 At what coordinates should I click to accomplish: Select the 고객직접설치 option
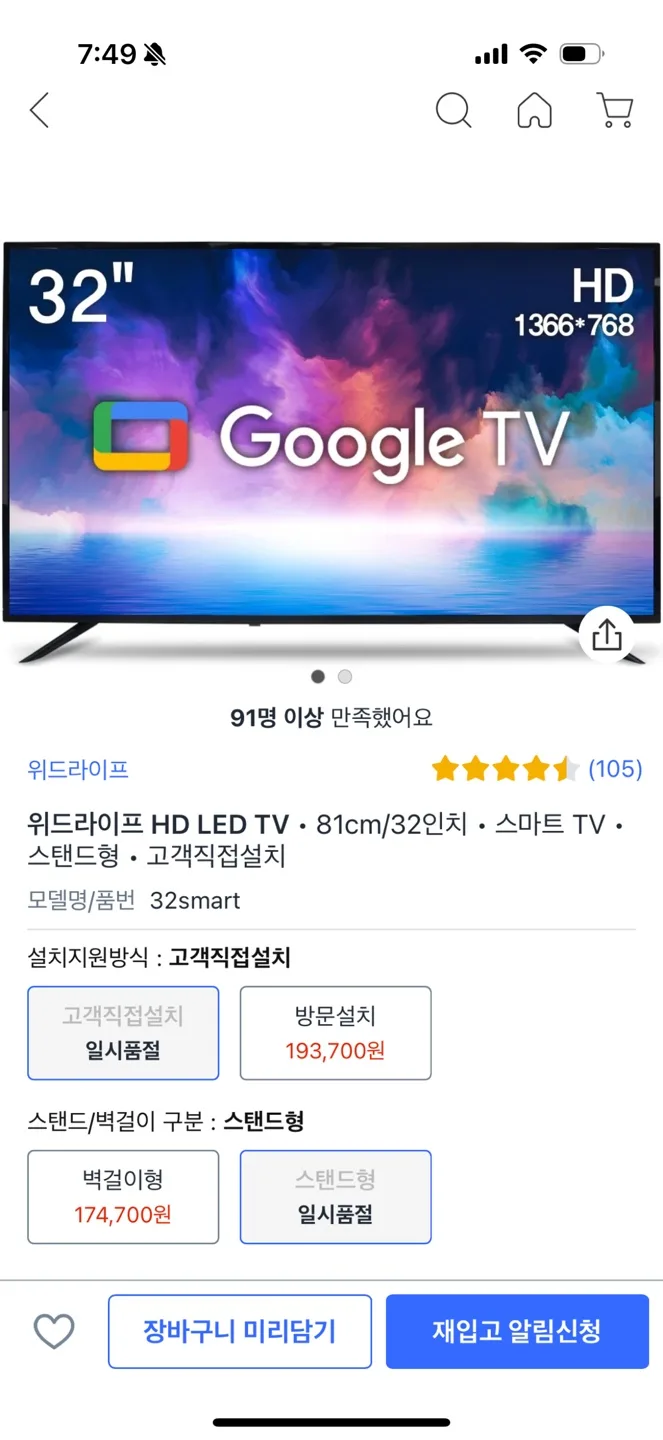[x=123, y=1033]
